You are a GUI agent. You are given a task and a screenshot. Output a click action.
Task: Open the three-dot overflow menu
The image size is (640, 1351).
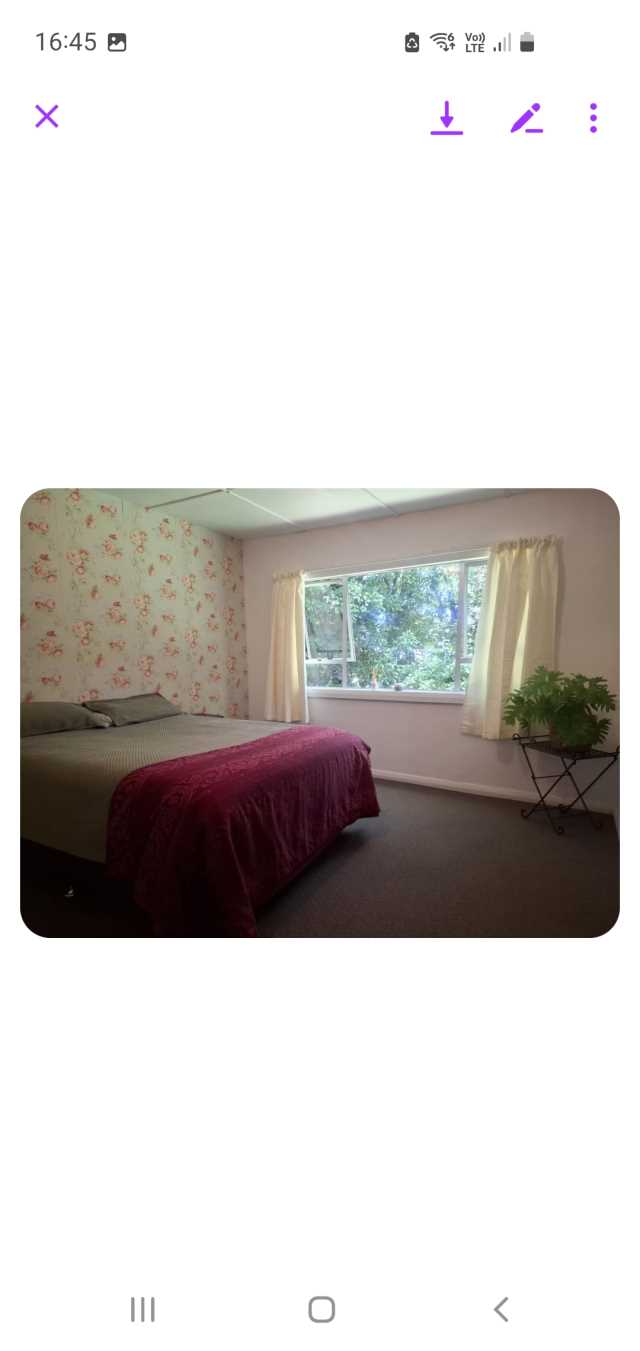point(593,118)
